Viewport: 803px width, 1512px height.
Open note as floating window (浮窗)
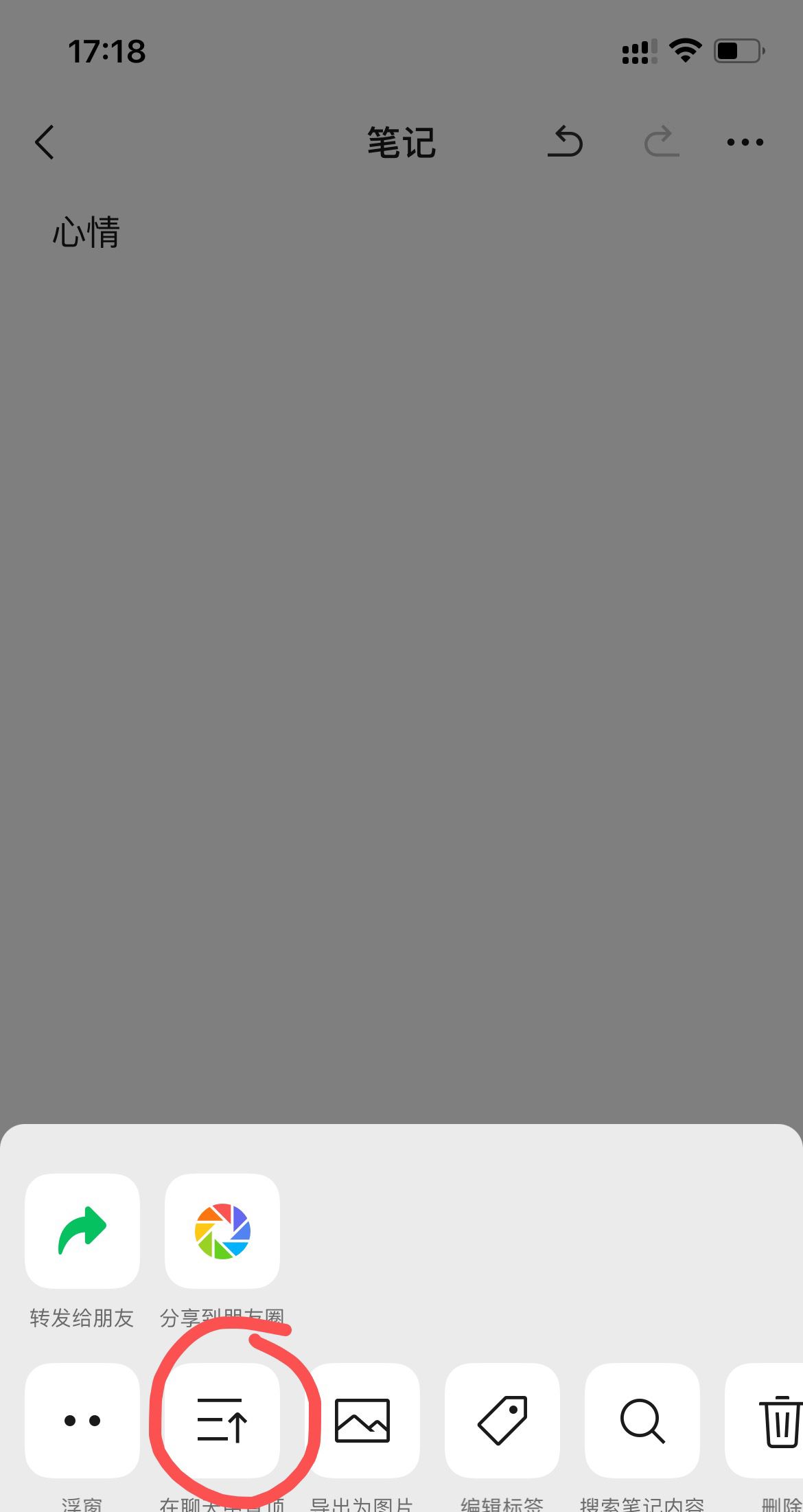click(x=82, y=1421)
